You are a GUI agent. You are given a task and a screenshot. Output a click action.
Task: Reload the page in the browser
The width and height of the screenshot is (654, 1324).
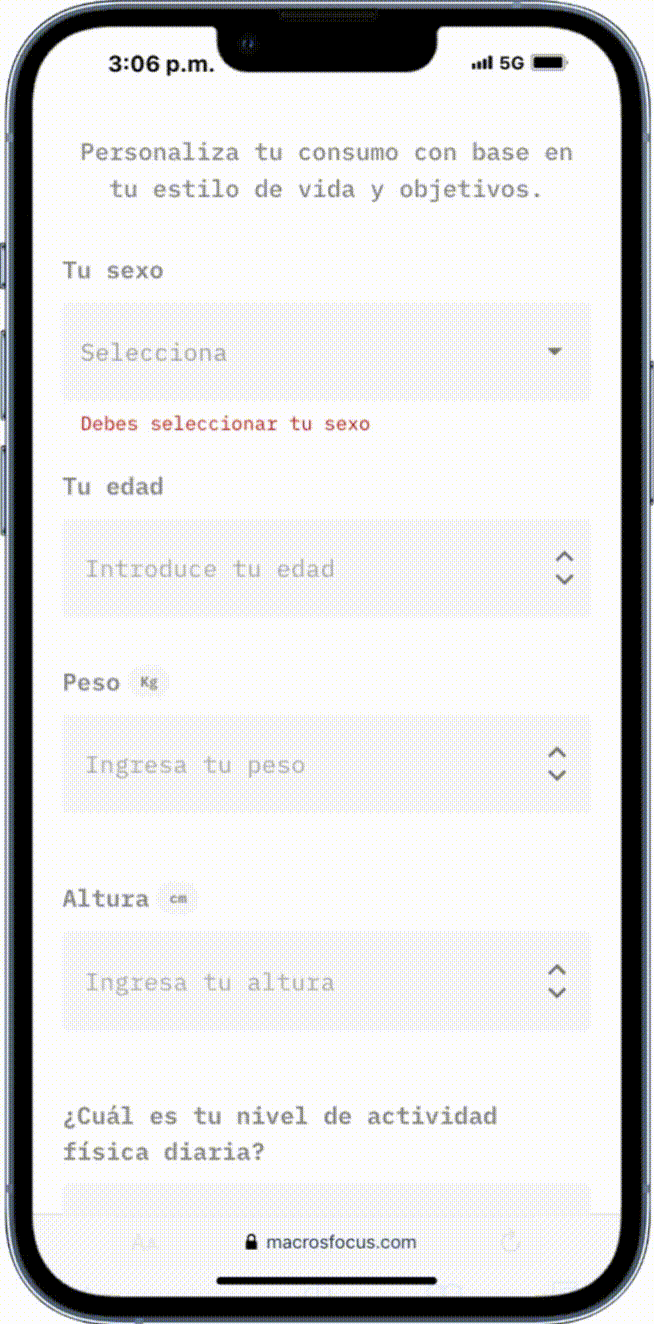click(x=511, y=1242)
